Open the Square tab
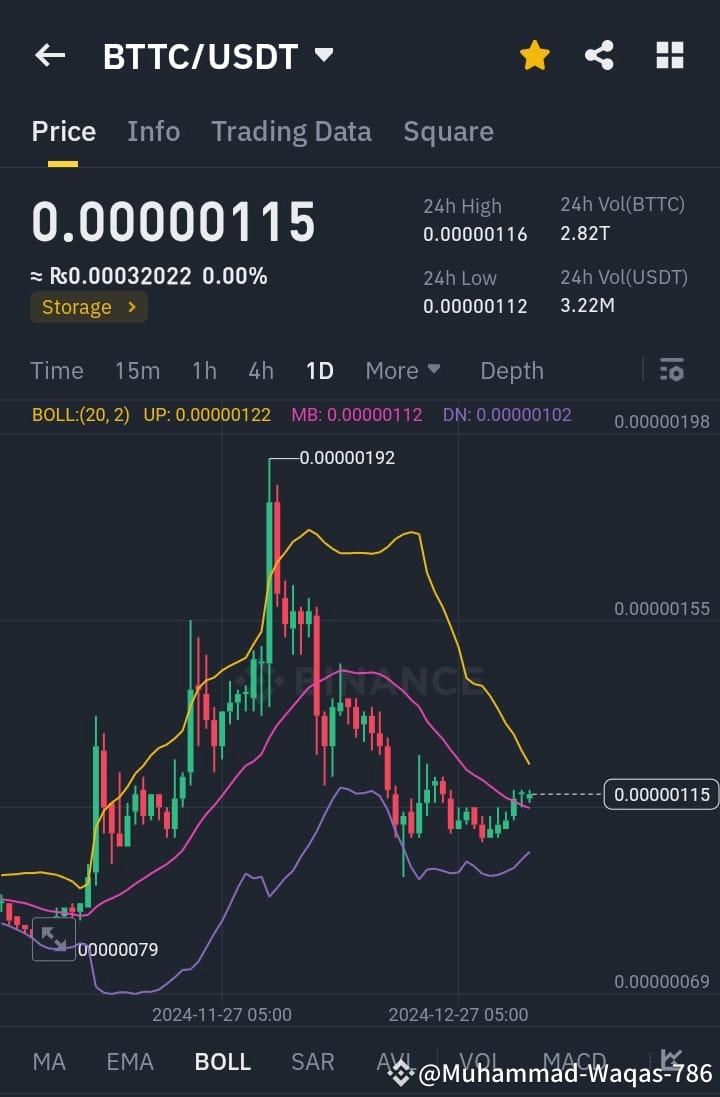 coord(448,131)
